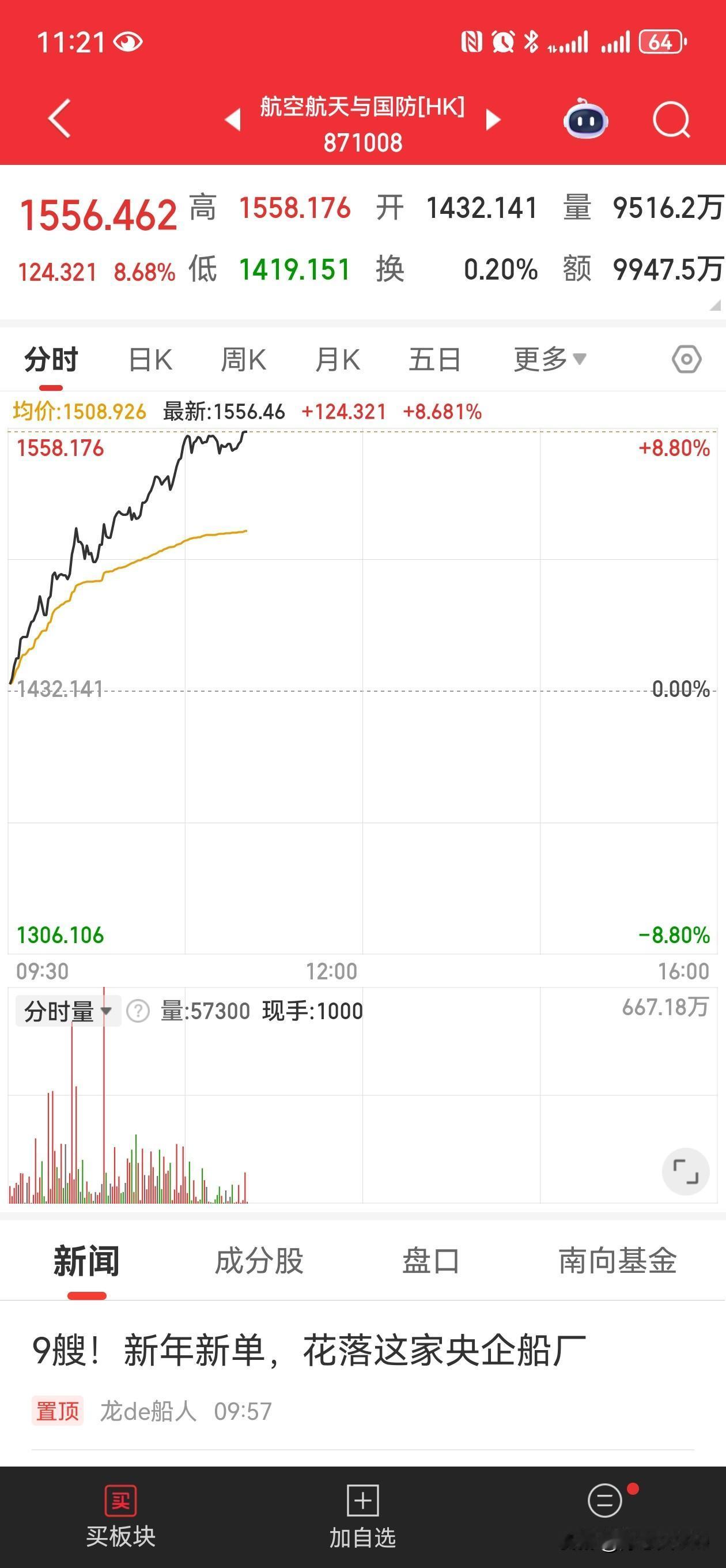
Task: Switch to the 成分股 tab
Action: pos(259,1262)
